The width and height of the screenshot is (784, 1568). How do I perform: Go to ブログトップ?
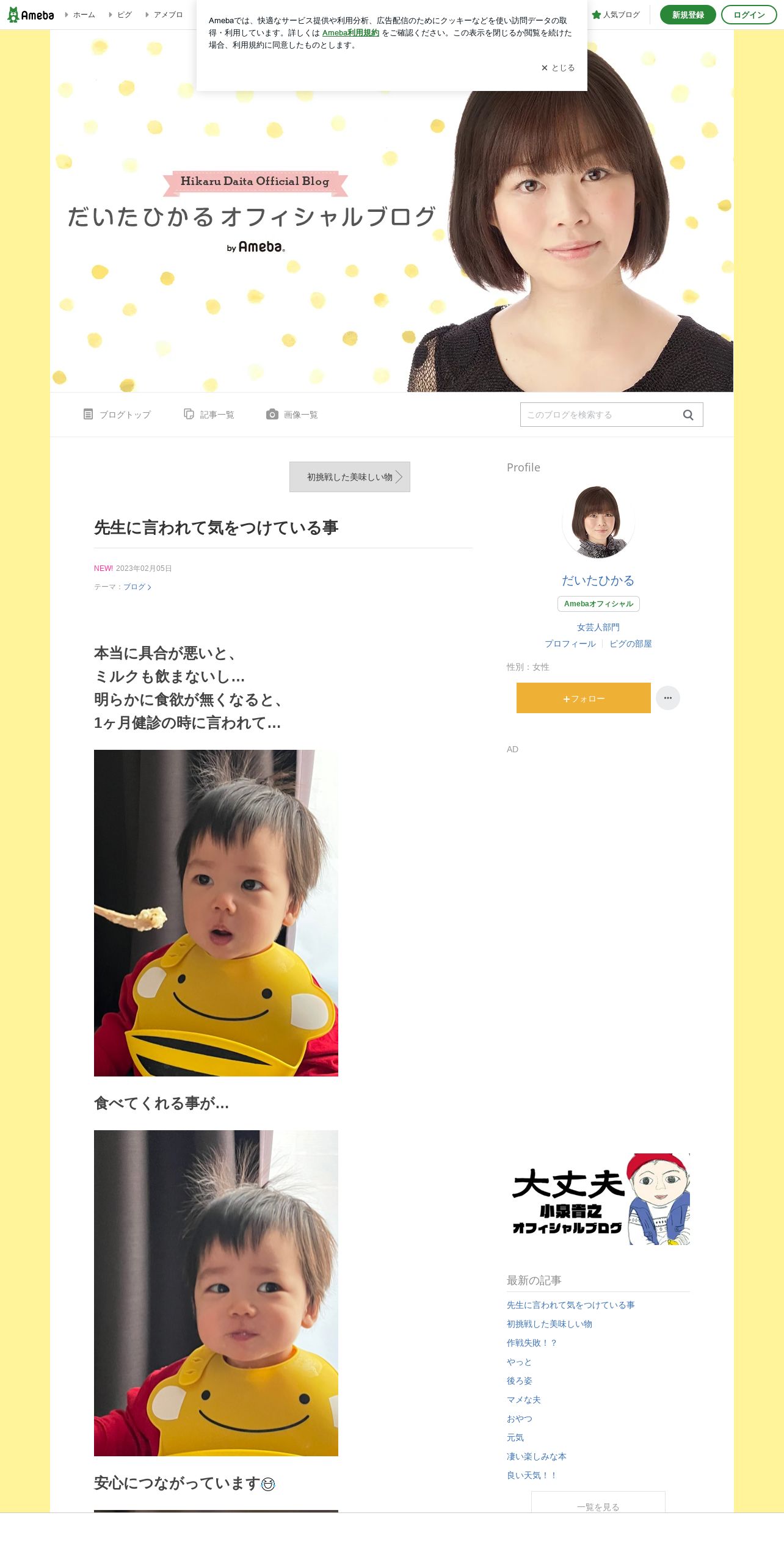point(117,415)
